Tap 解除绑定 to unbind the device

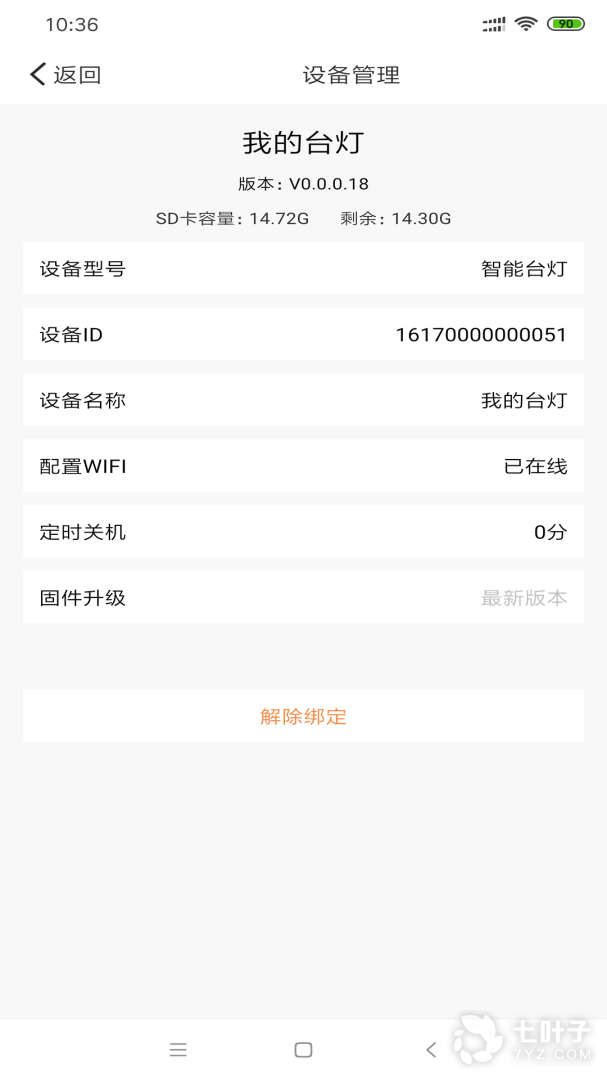click(x=303, y=716)
